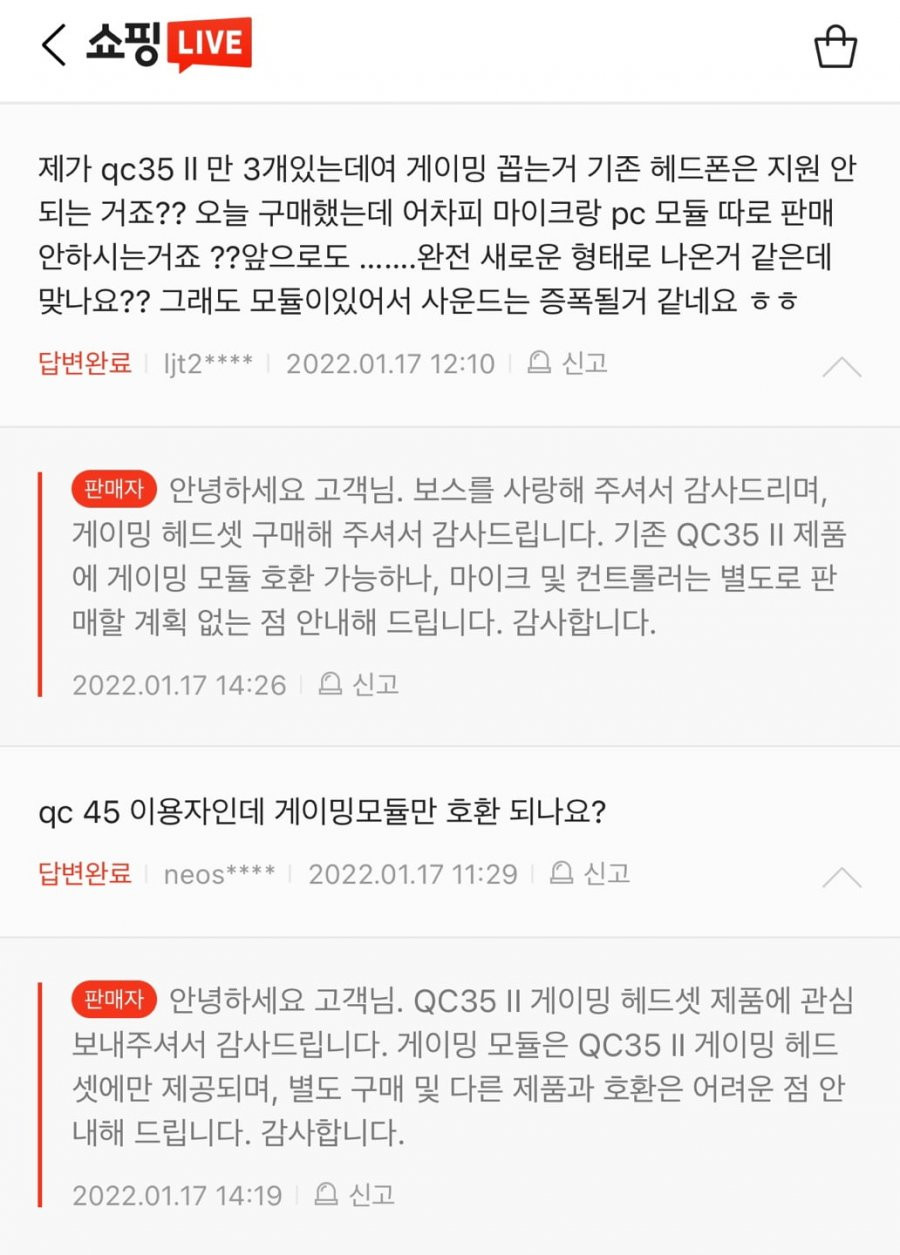This screenshot has height=1255, width=900.
Task: Open the shopping bag icon
Action: pos(835,47)
